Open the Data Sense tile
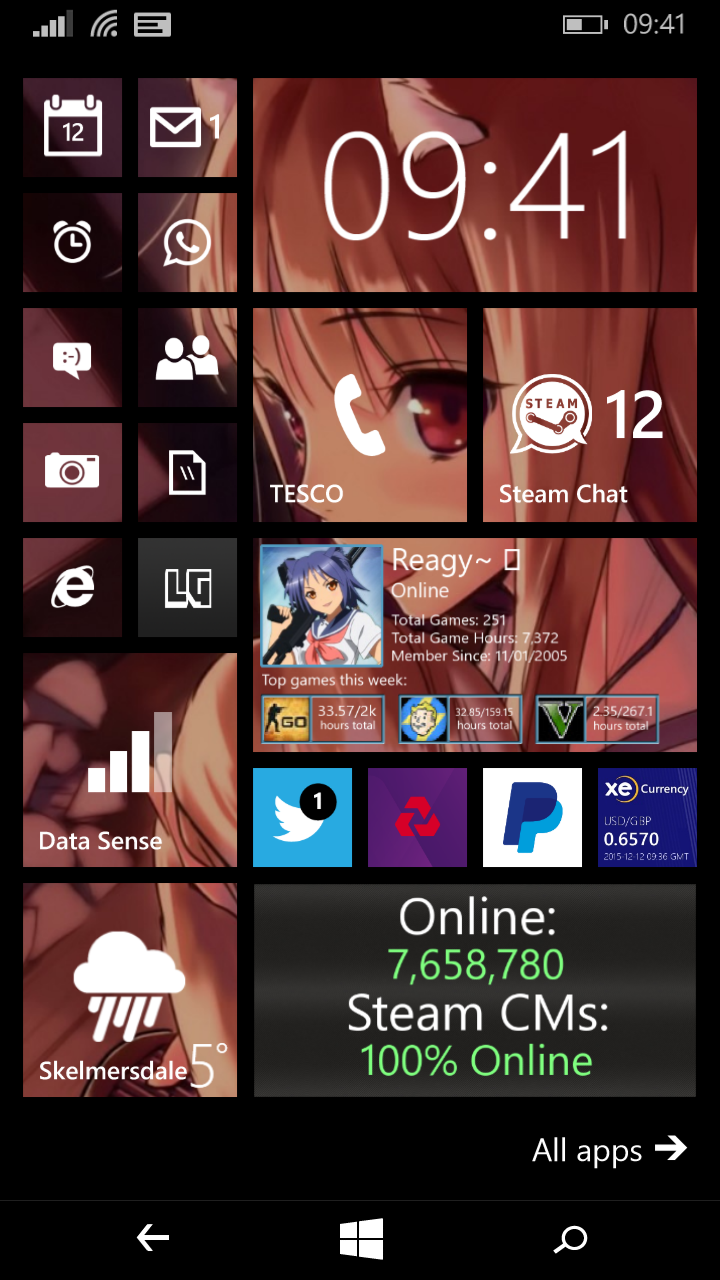The image size is (720, 1280). tap(130, 760)
